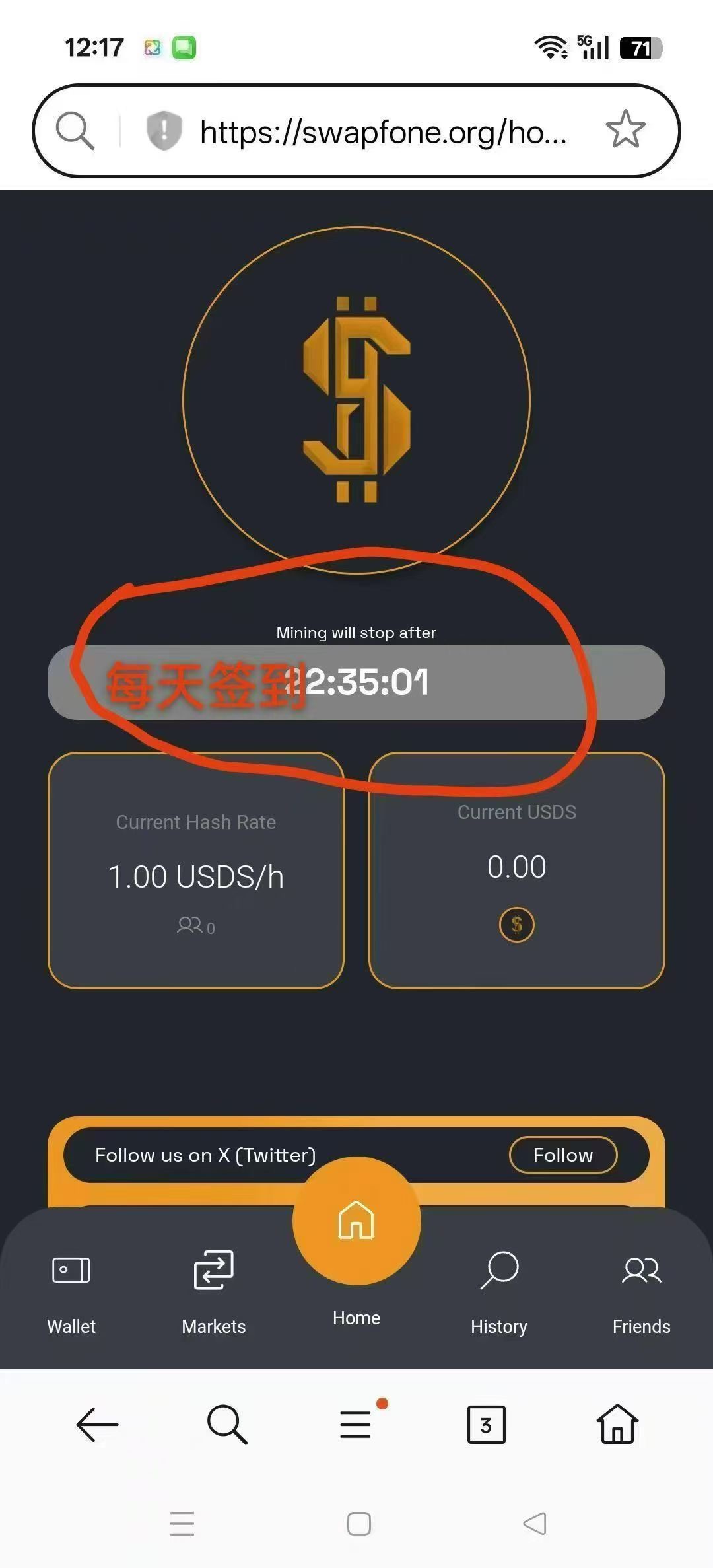View the 3 open browser tabs

pyautogui.click(x=486, y=1425)
